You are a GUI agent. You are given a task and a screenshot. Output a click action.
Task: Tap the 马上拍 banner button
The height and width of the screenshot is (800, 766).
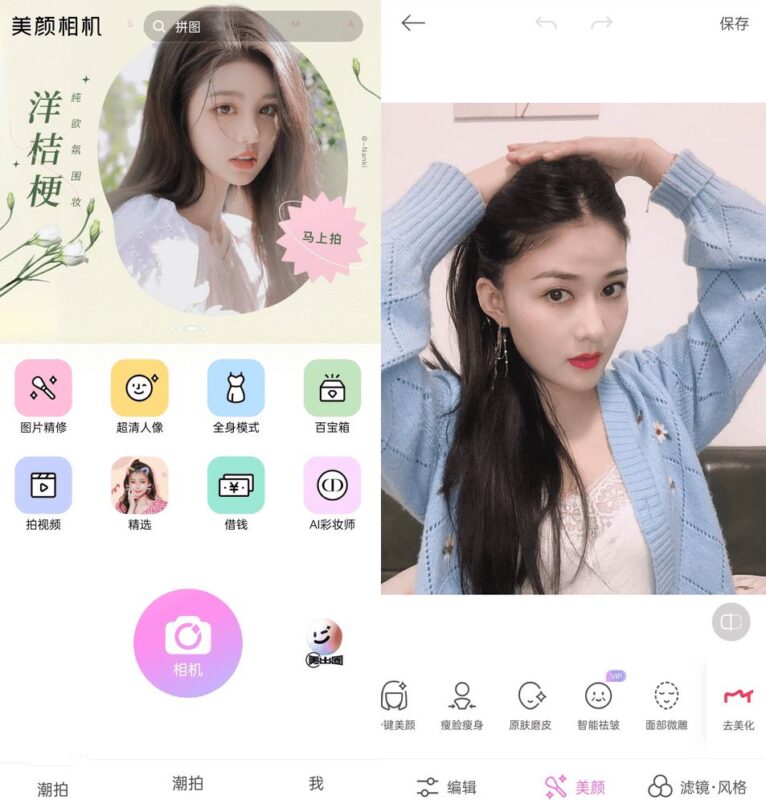(x=321, y=238)
